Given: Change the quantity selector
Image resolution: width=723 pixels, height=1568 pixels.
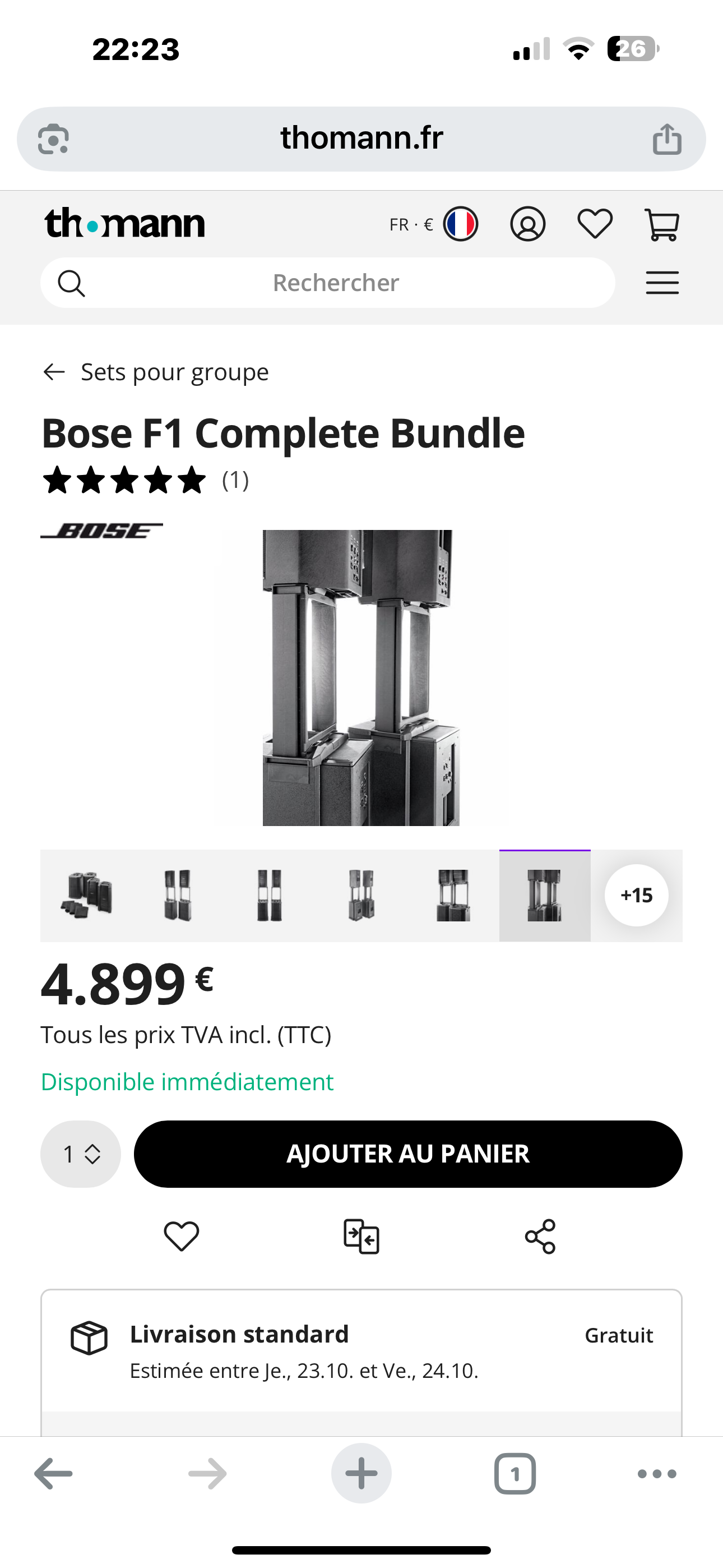Looking at the screenshot, I should pyautogui.click(x=81, y=1154).
